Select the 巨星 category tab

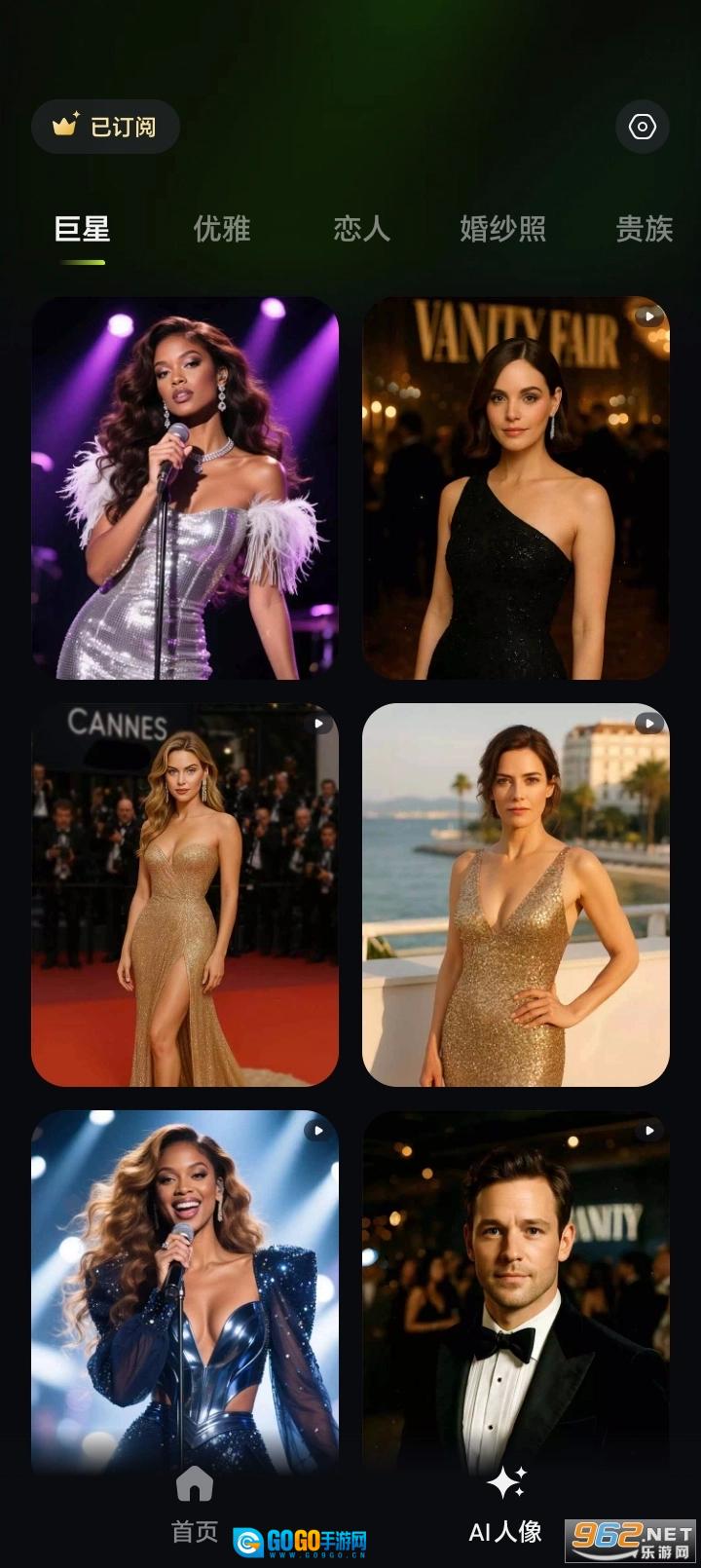82,229
